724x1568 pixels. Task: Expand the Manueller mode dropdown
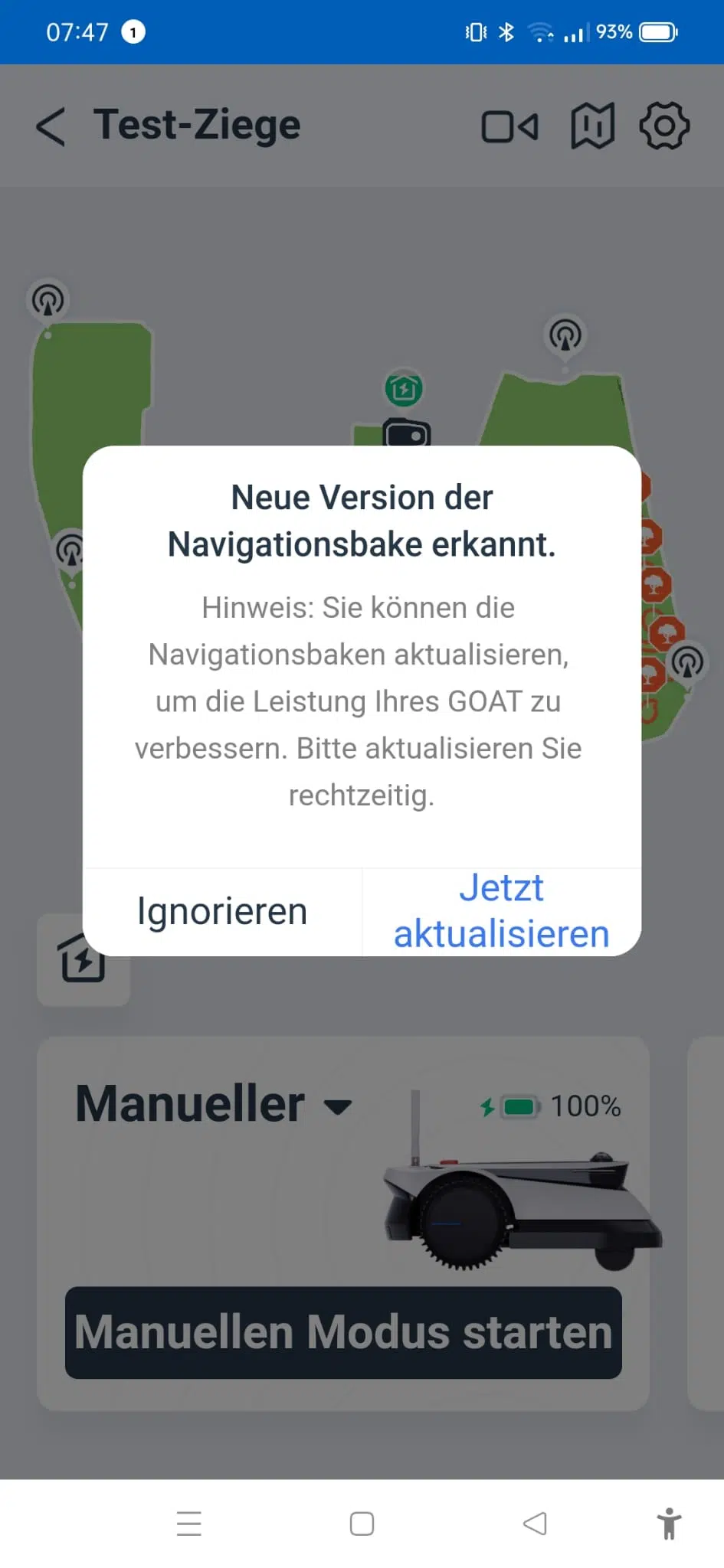214,1104
